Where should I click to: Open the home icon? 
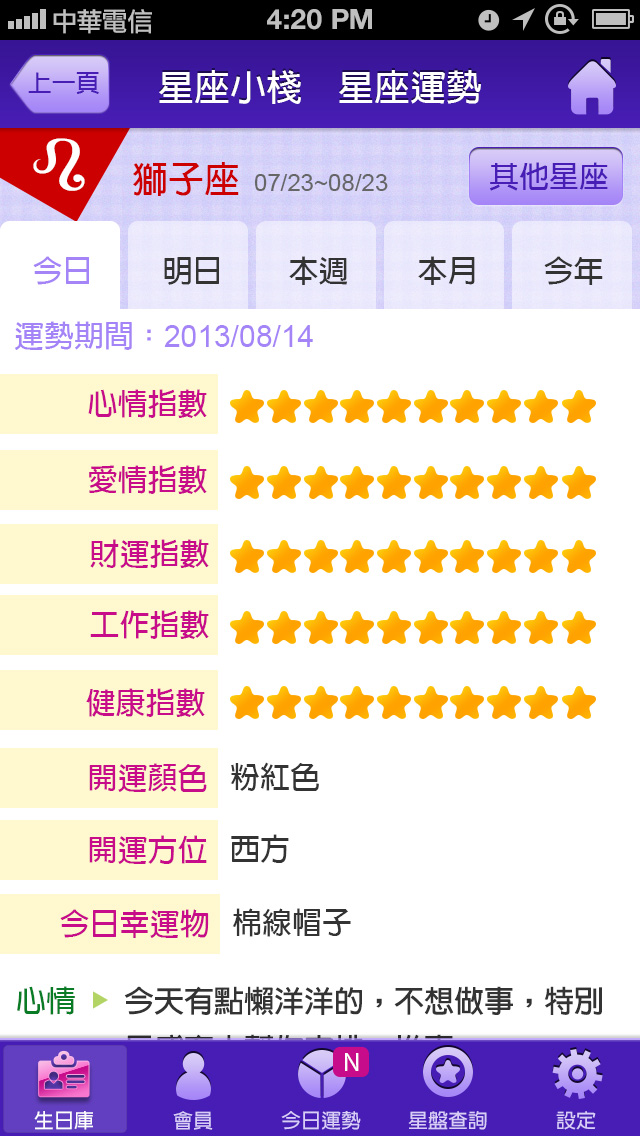coord(591,87)
